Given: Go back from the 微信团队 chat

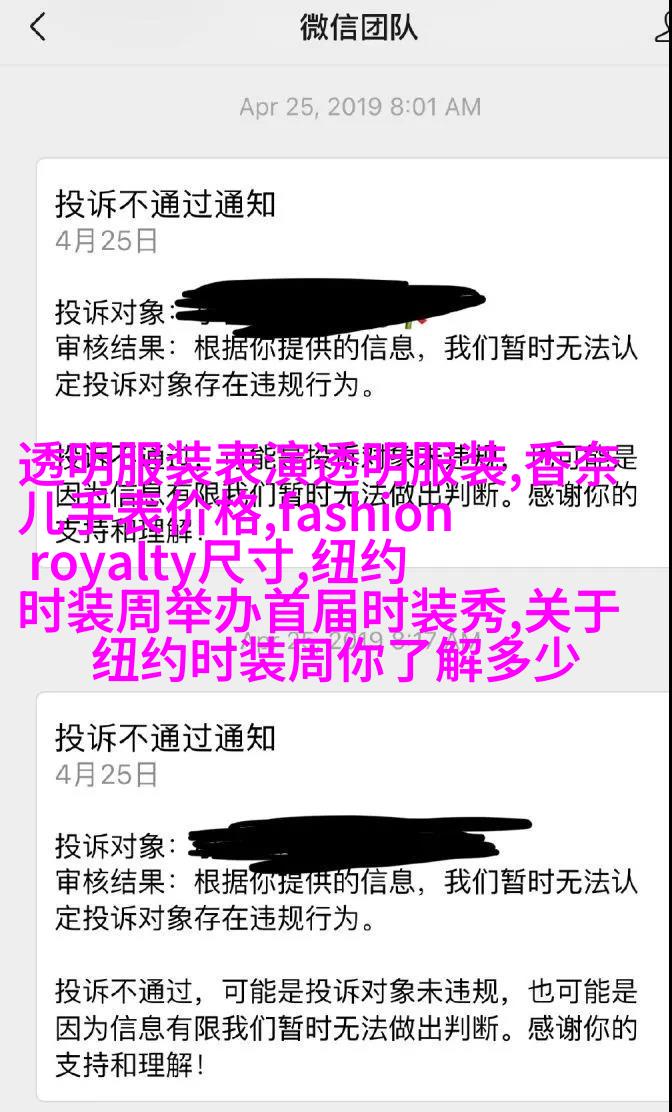Looking at the screenshot, I should pyautogui.click(x=37, y=27).
